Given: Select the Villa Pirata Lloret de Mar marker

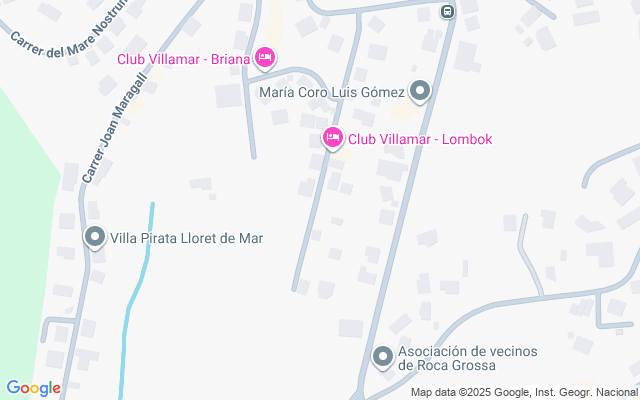Looking at the screenshot, I should pos(95,238).
